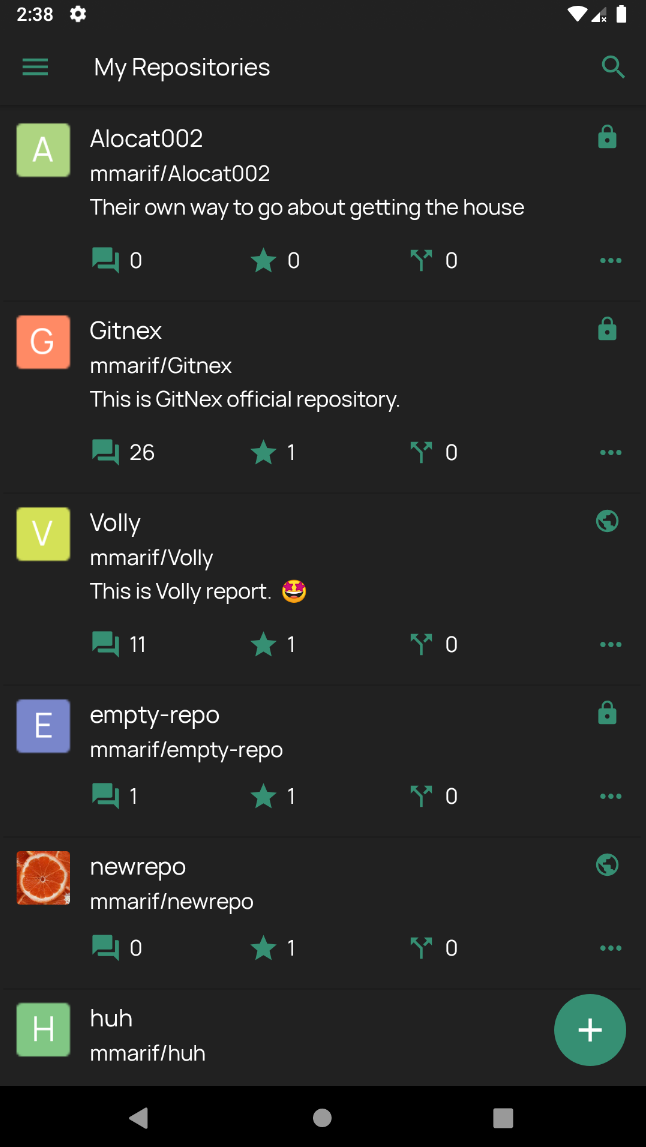
Task: Open more options for Alocat002
Action: [610, 261]
